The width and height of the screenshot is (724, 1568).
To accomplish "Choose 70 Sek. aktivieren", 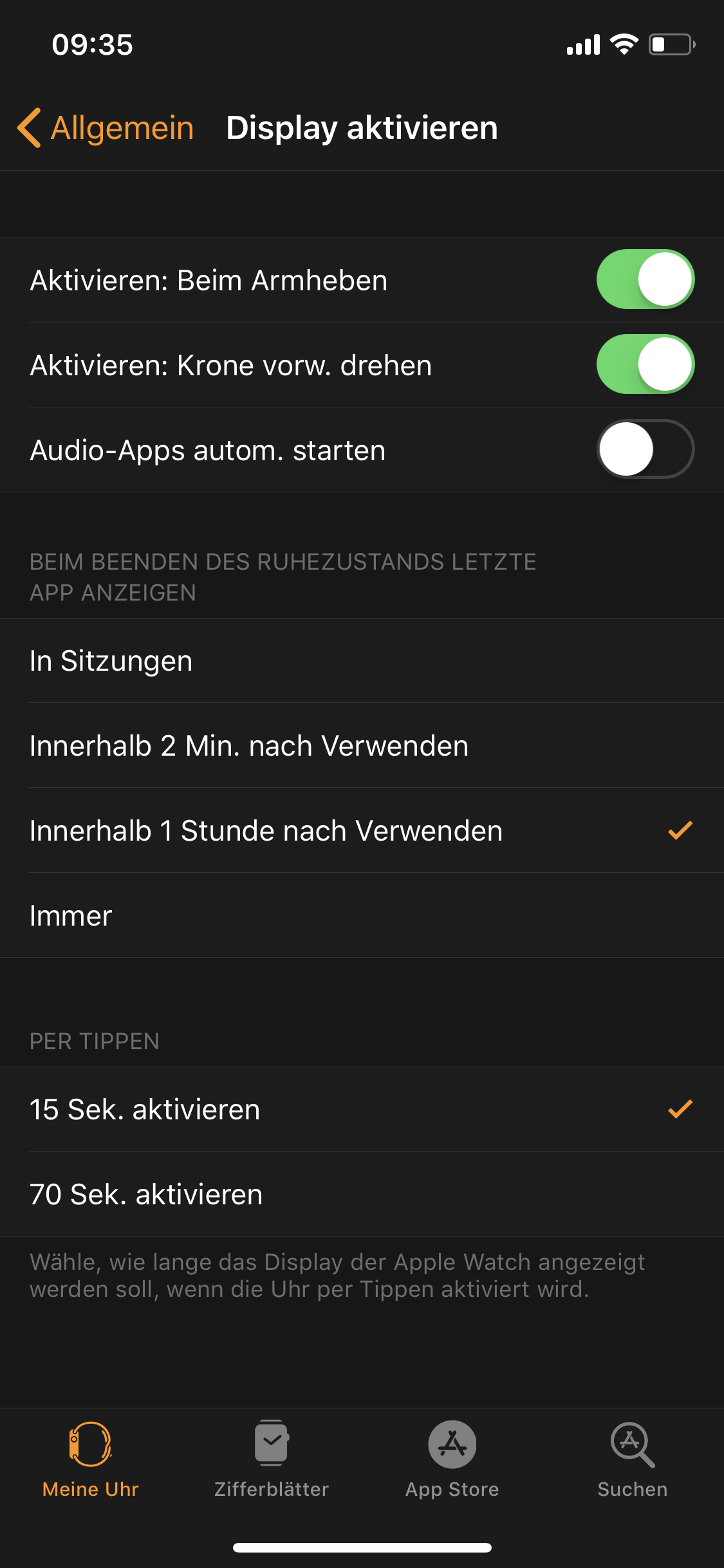I will 362,1195.
